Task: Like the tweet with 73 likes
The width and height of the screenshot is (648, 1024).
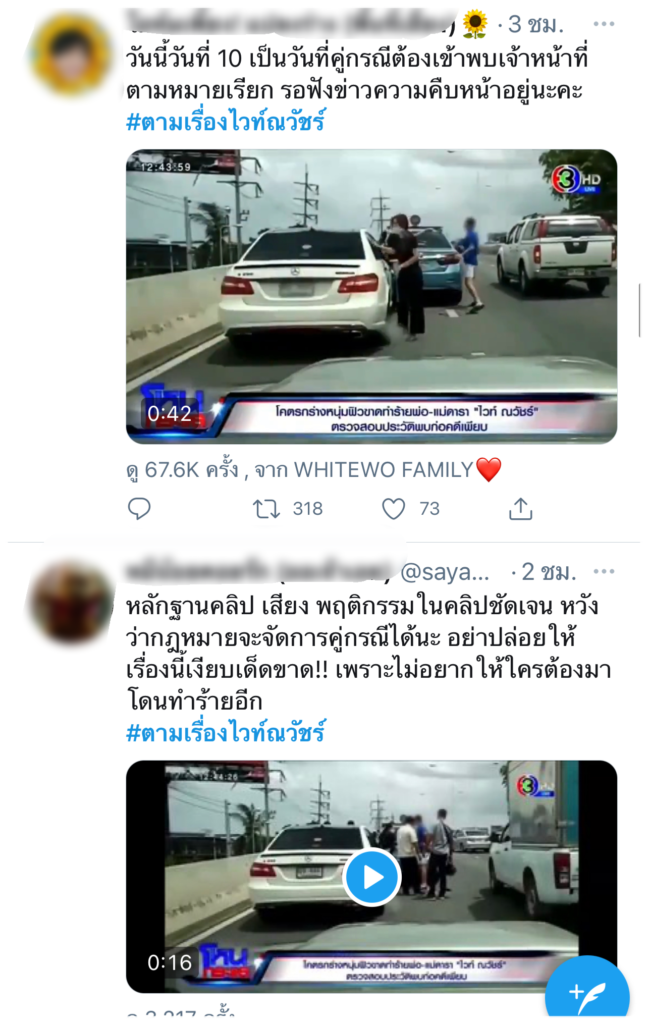Action: tap(395, 509)
